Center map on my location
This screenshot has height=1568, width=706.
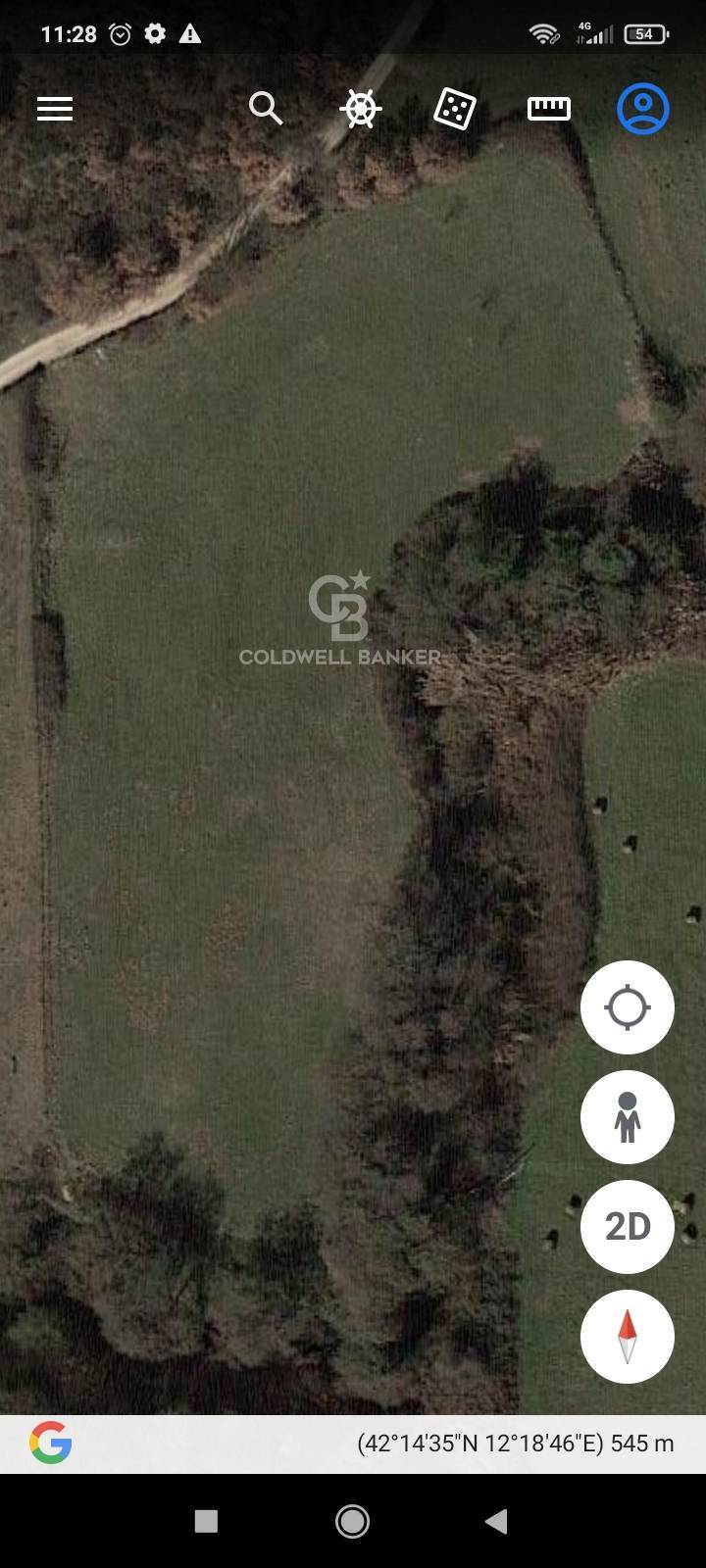628,1007
